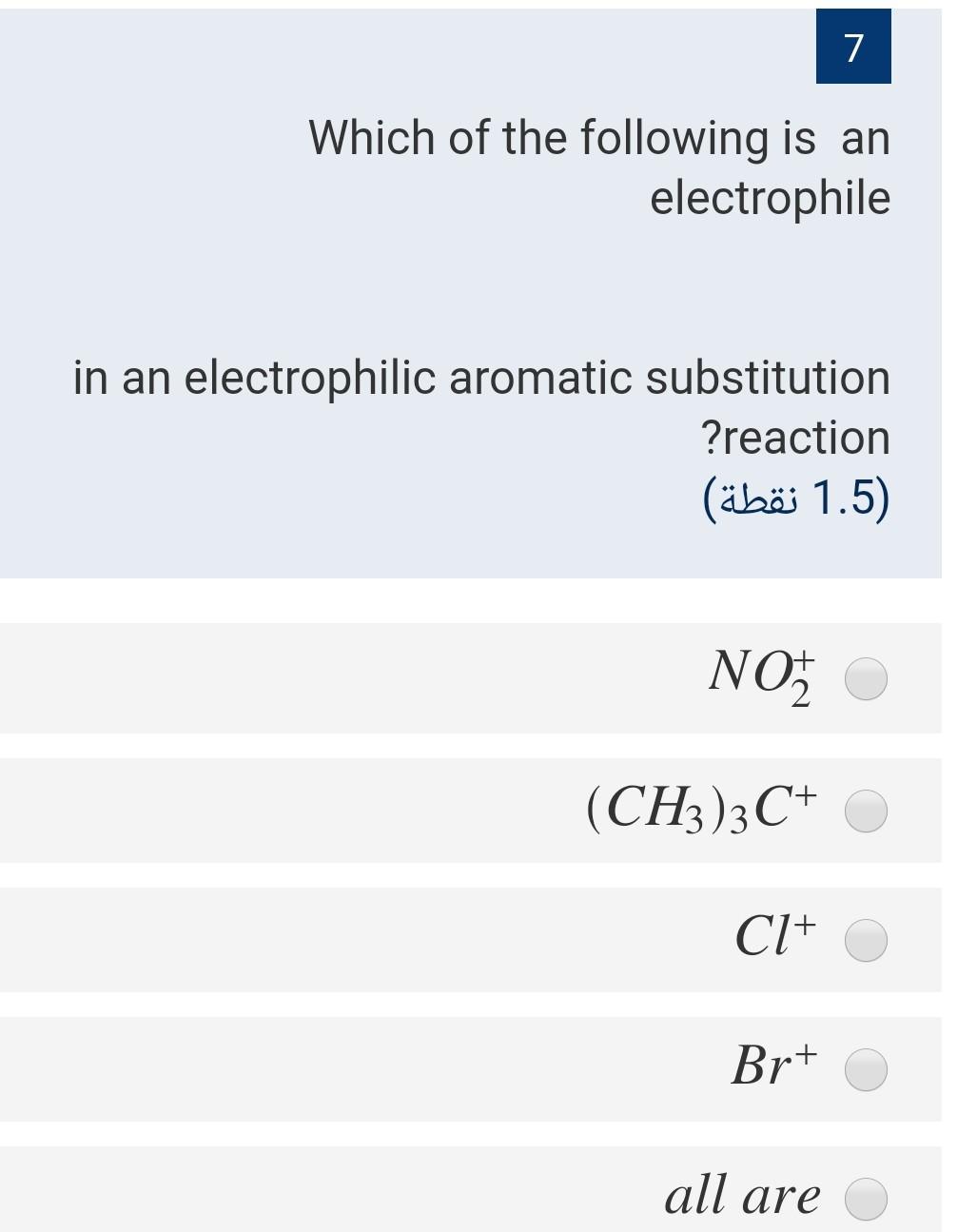Choose the (CH3)3C+ radio button
Image resolution: width=977 pixels, height=1232 pixels.
(866, 812)
